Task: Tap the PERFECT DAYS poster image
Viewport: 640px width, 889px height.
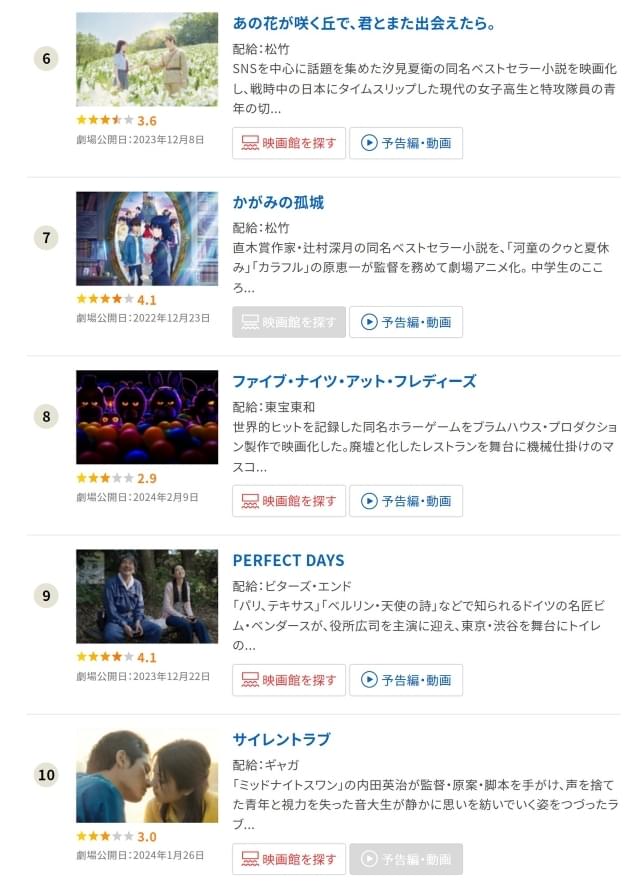Action: (147, 596)
